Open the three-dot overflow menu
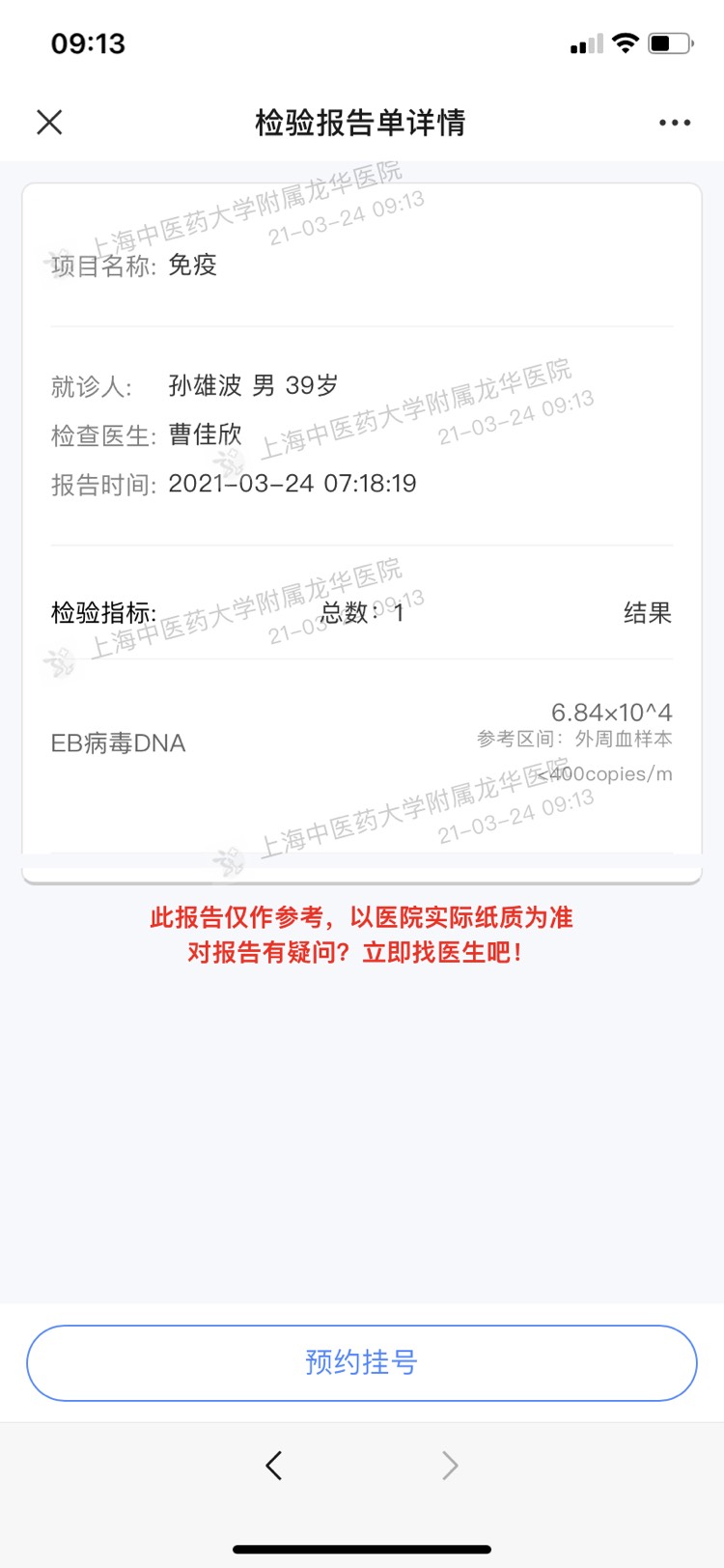 coord(674,123)
